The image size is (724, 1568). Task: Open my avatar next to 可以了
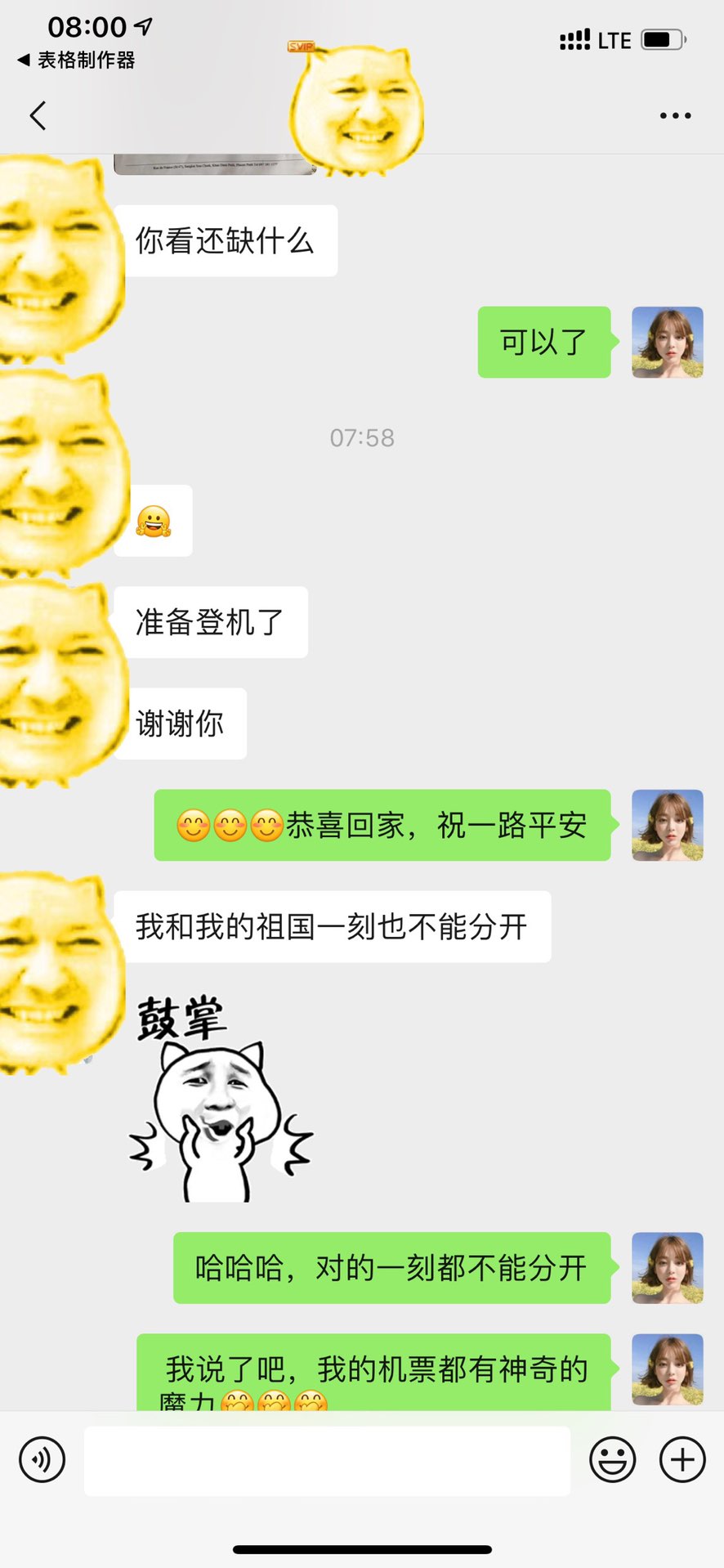(x=667, y=342)
